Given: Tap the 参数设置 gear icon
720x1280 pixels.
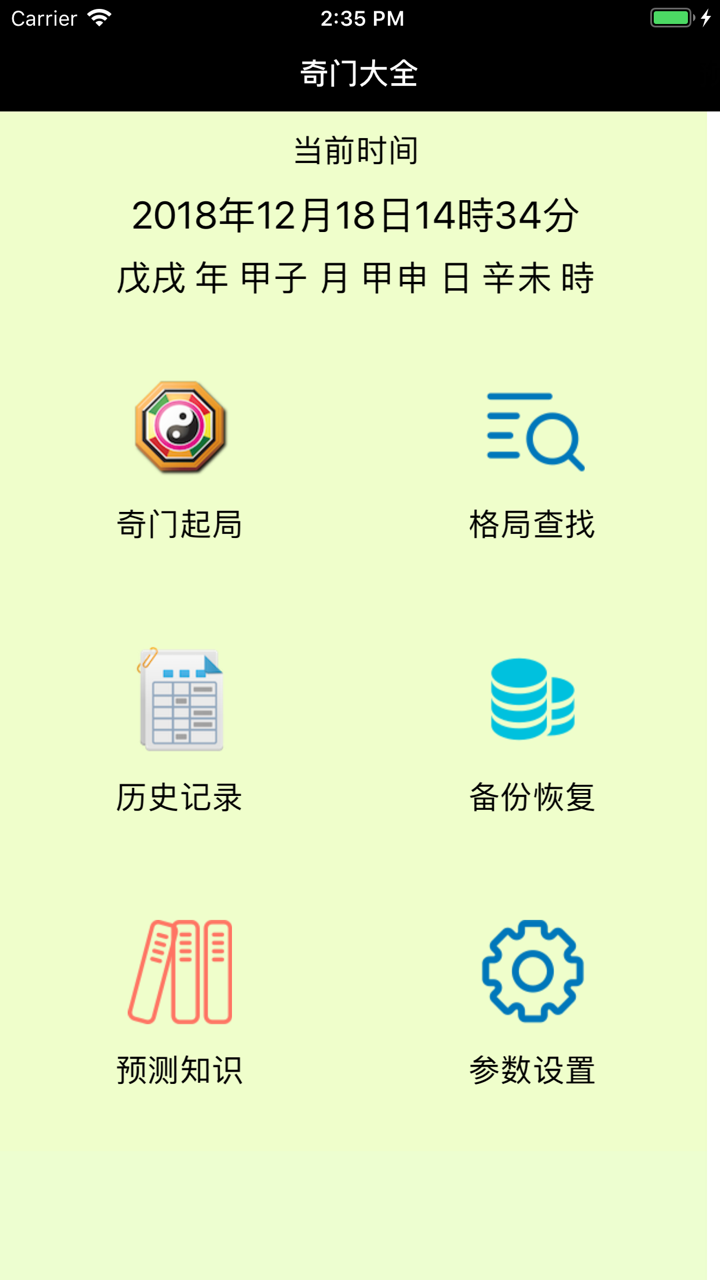Looking at the screenshot, I should click(x=531, y=971).
